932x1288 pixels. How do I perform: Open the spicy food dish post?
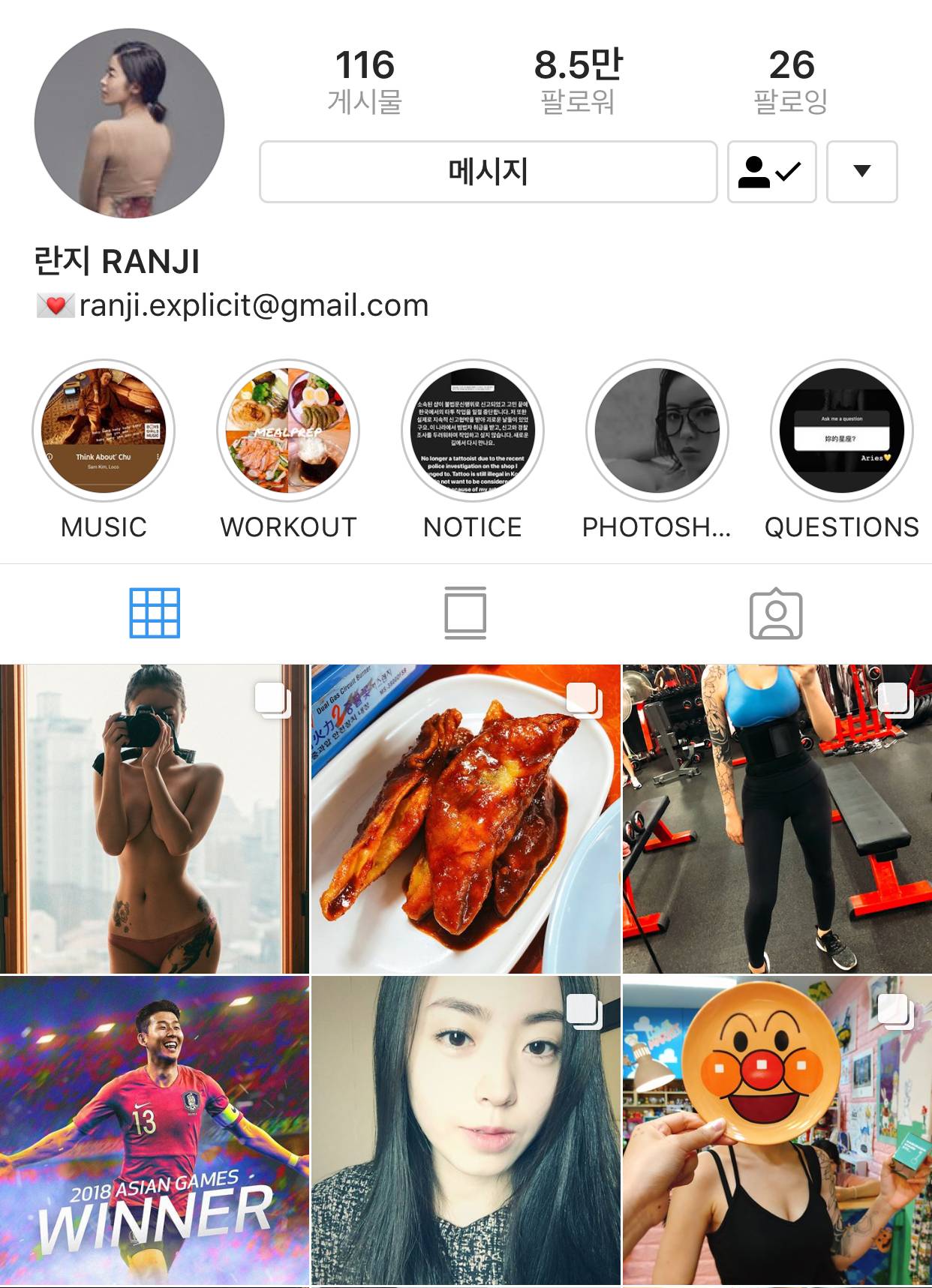(x=465, y=818)
